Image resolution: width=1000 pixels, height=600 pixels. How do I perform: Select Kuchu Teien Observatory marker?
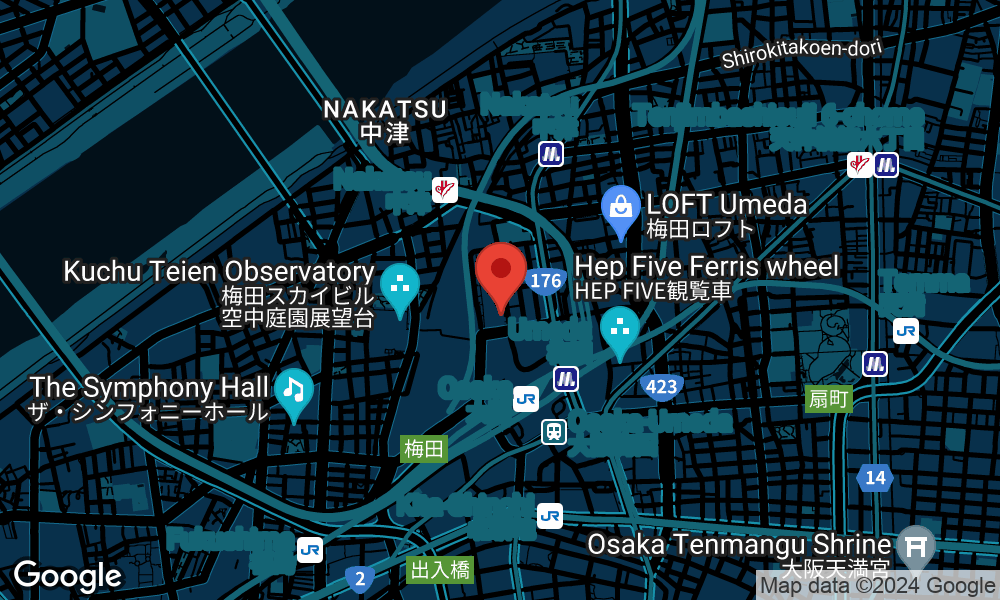(x=400, y=286)
